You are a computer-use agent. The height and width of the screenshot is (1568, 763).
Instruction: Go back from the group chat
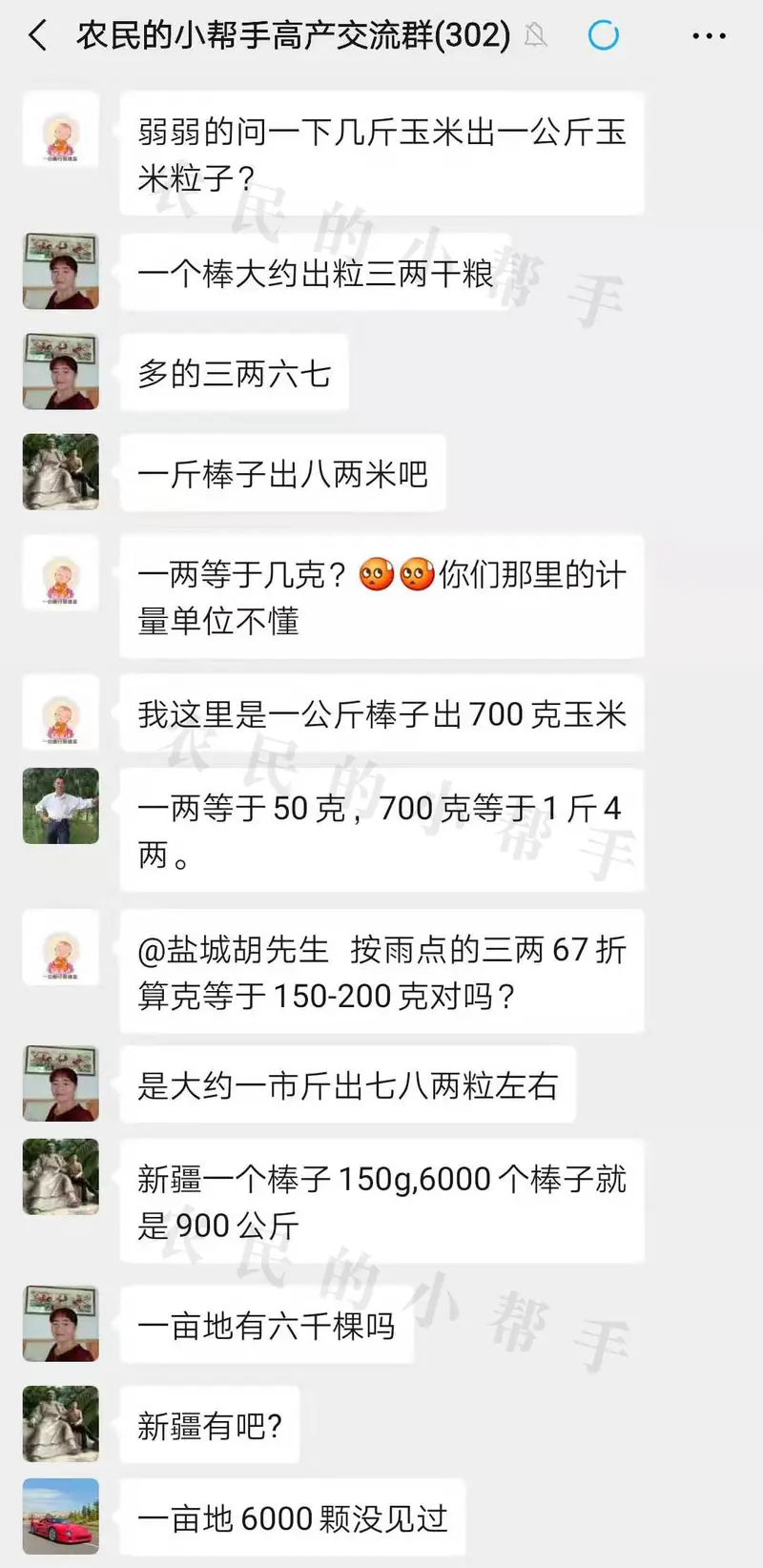point(38,36)
